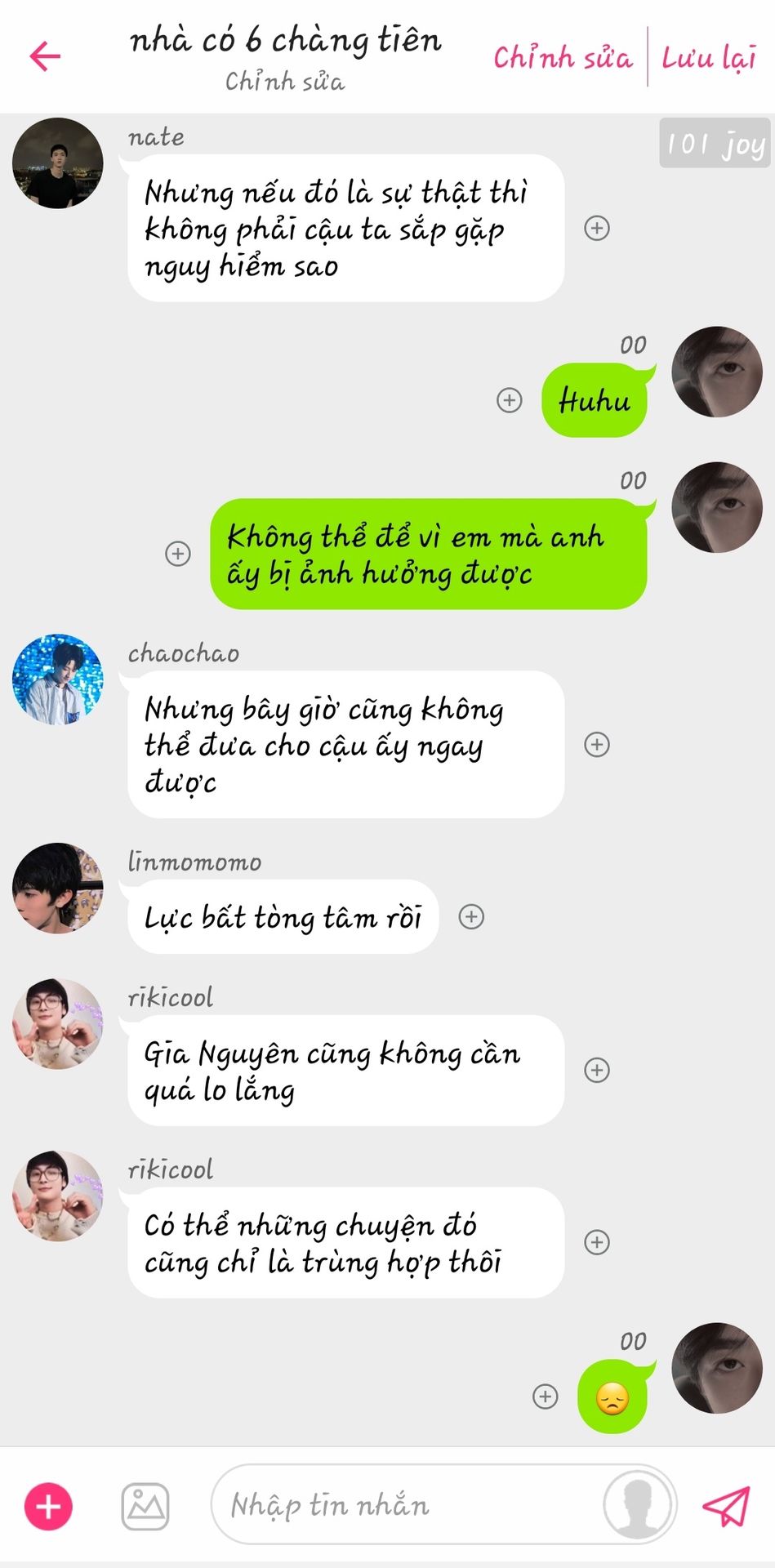
Task: Tap the 101 joy badge
Action: point(715,144)
